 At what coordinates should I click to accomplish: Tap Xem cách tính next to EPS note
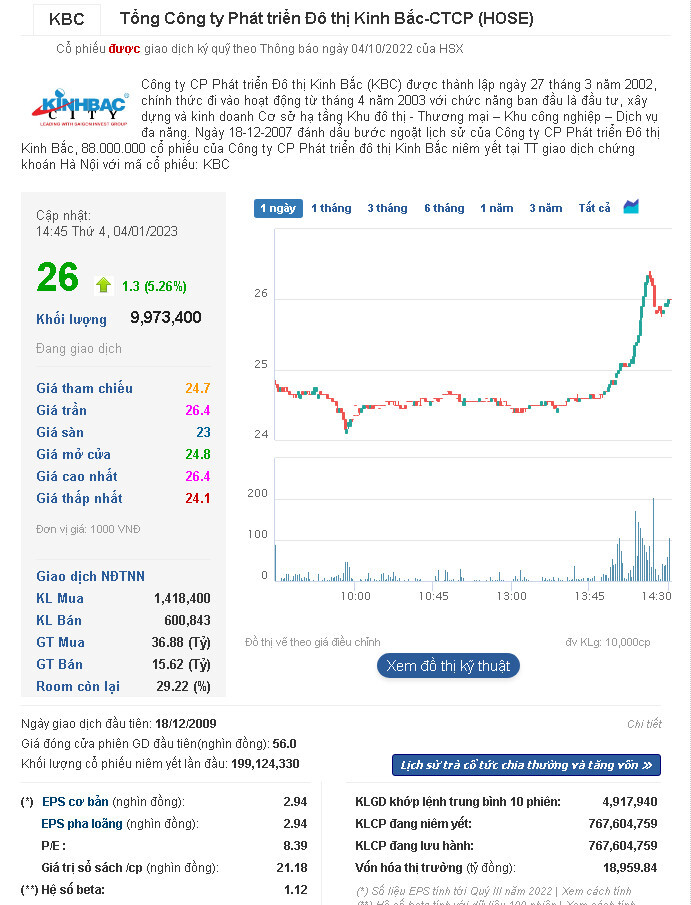coord(599,891)
